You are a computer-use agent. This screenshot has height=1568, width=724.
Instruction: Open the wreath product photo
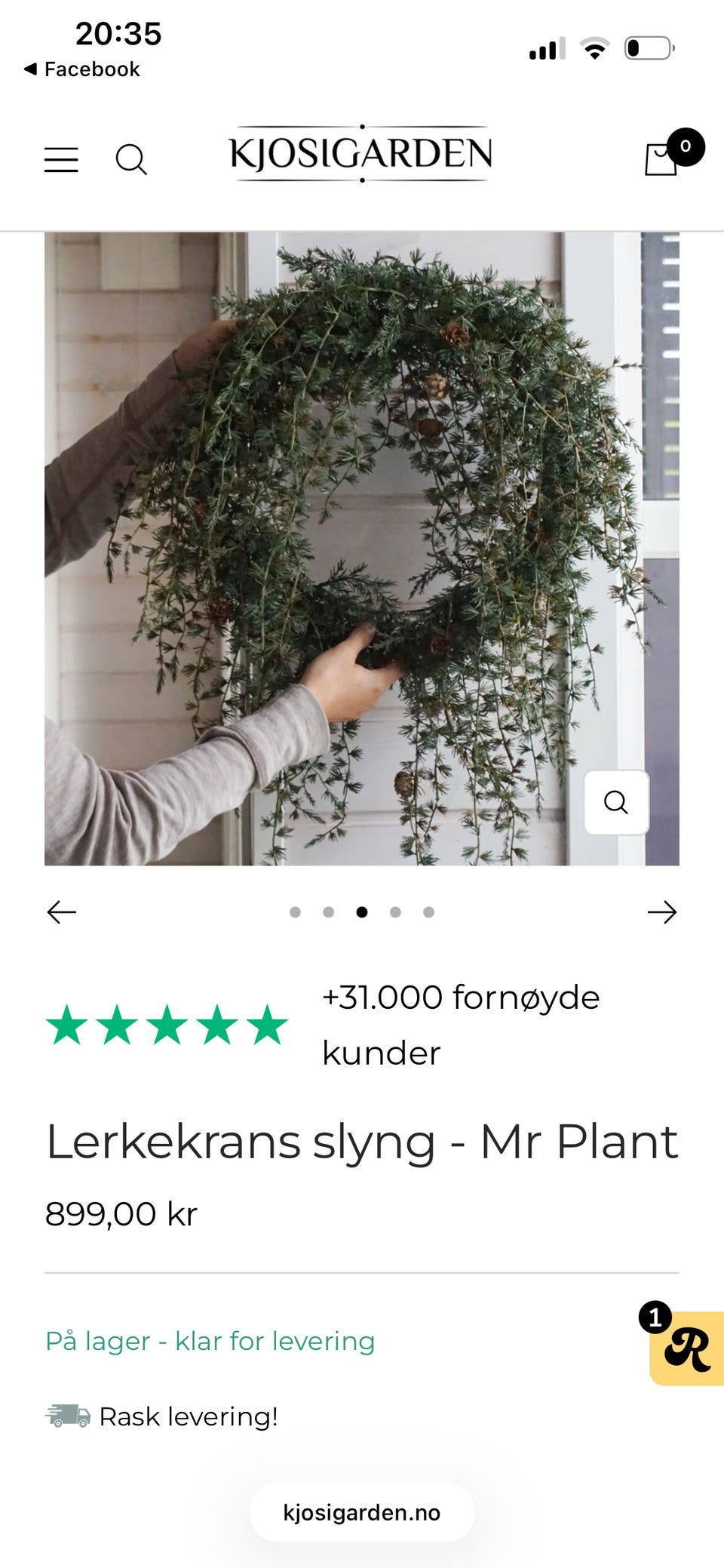362,549
